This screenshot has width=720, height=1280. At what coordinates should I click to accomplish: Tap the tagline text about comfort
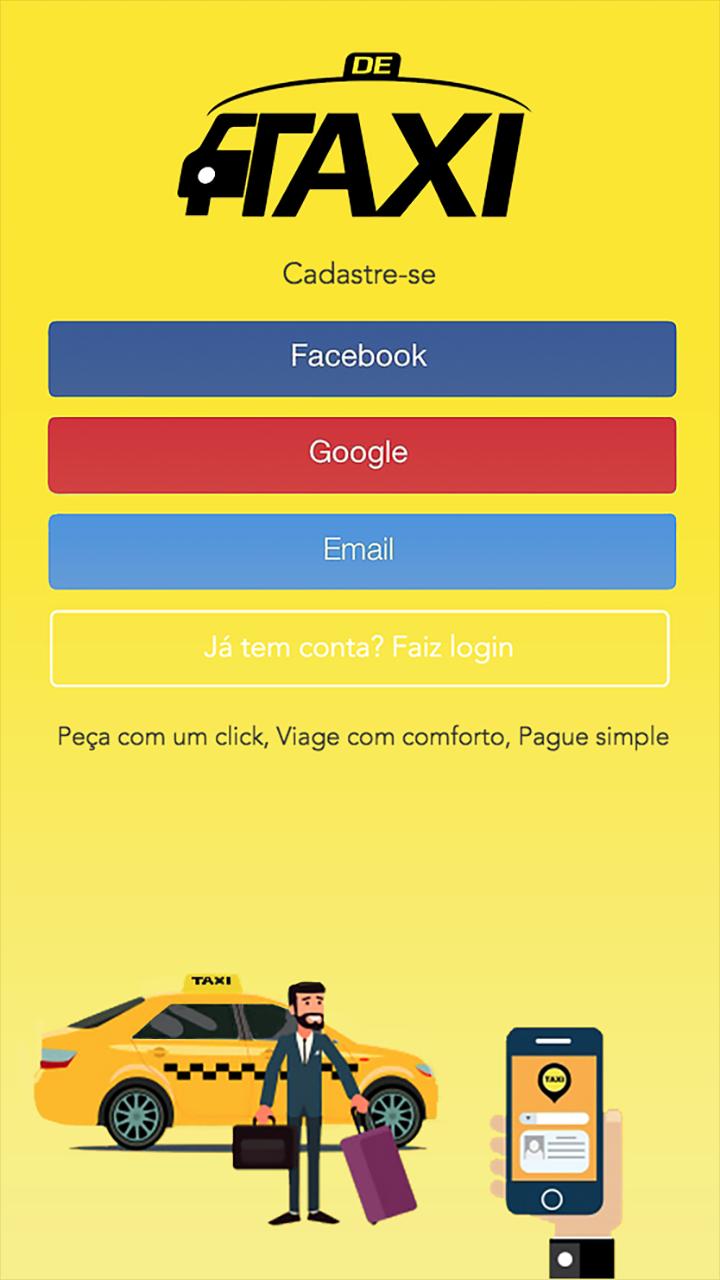pos(360,735)
